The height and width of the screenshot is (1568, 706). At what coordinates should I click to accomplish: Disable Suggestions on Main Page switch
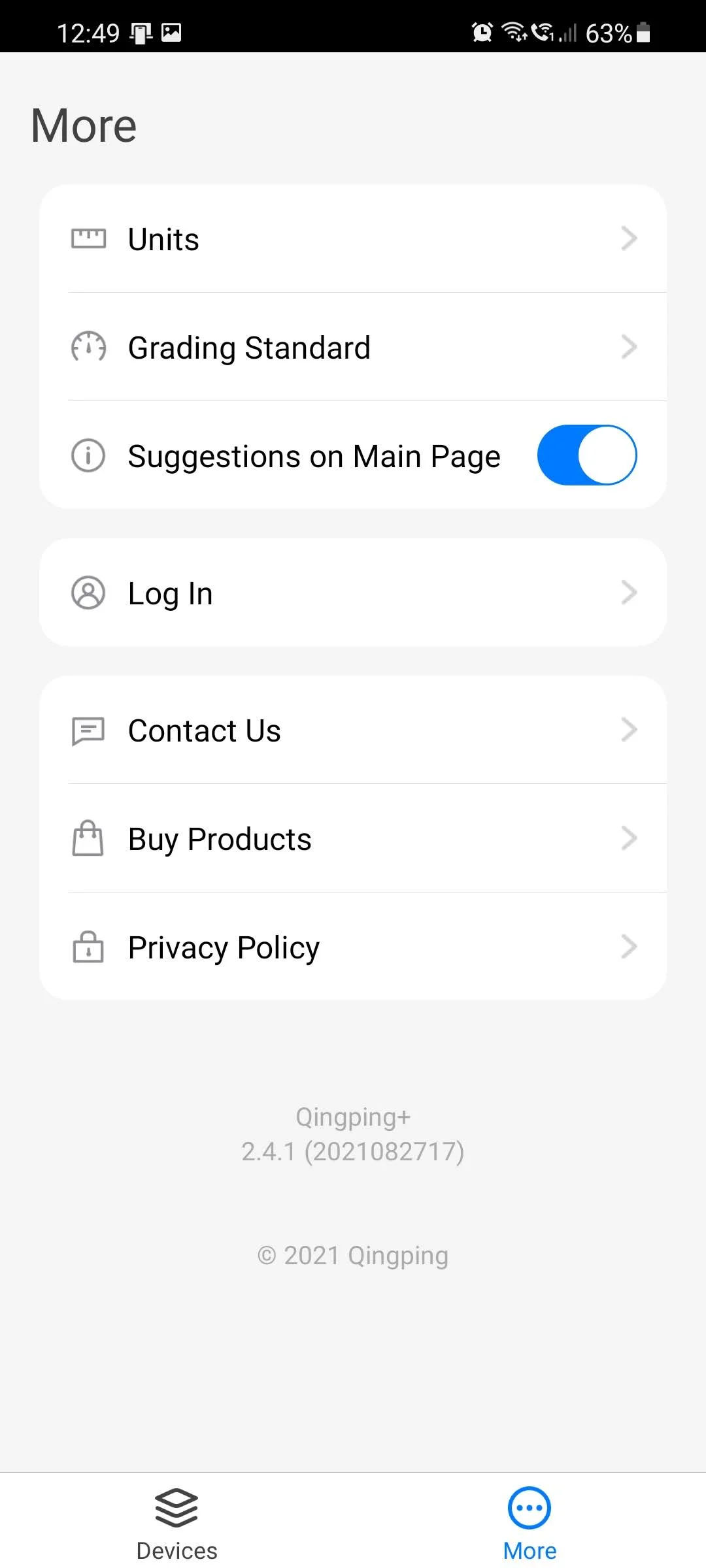pyautogui.click(x=586, y=455)
